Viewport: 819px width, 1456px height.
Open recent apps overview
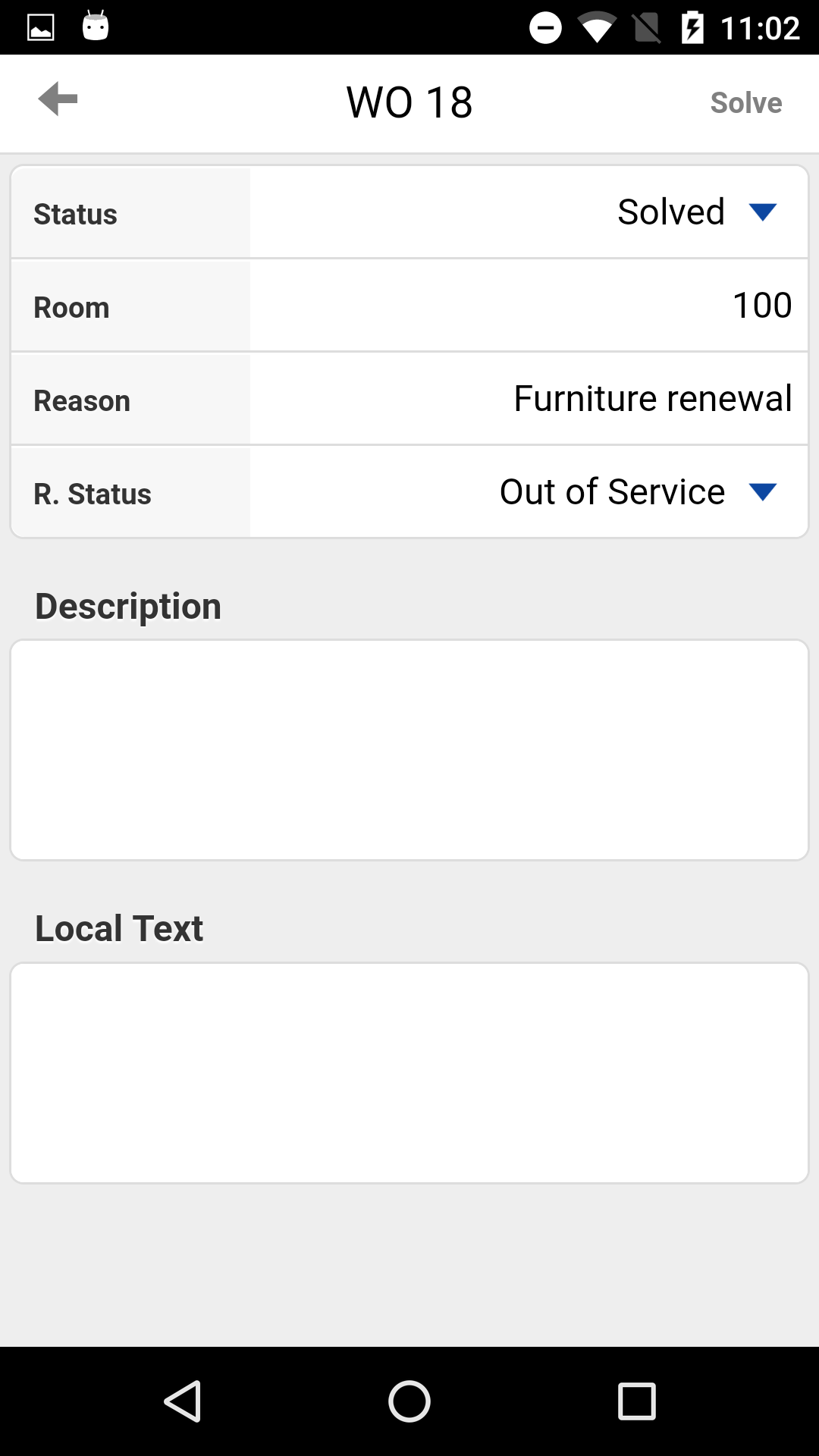point(637,1401)
